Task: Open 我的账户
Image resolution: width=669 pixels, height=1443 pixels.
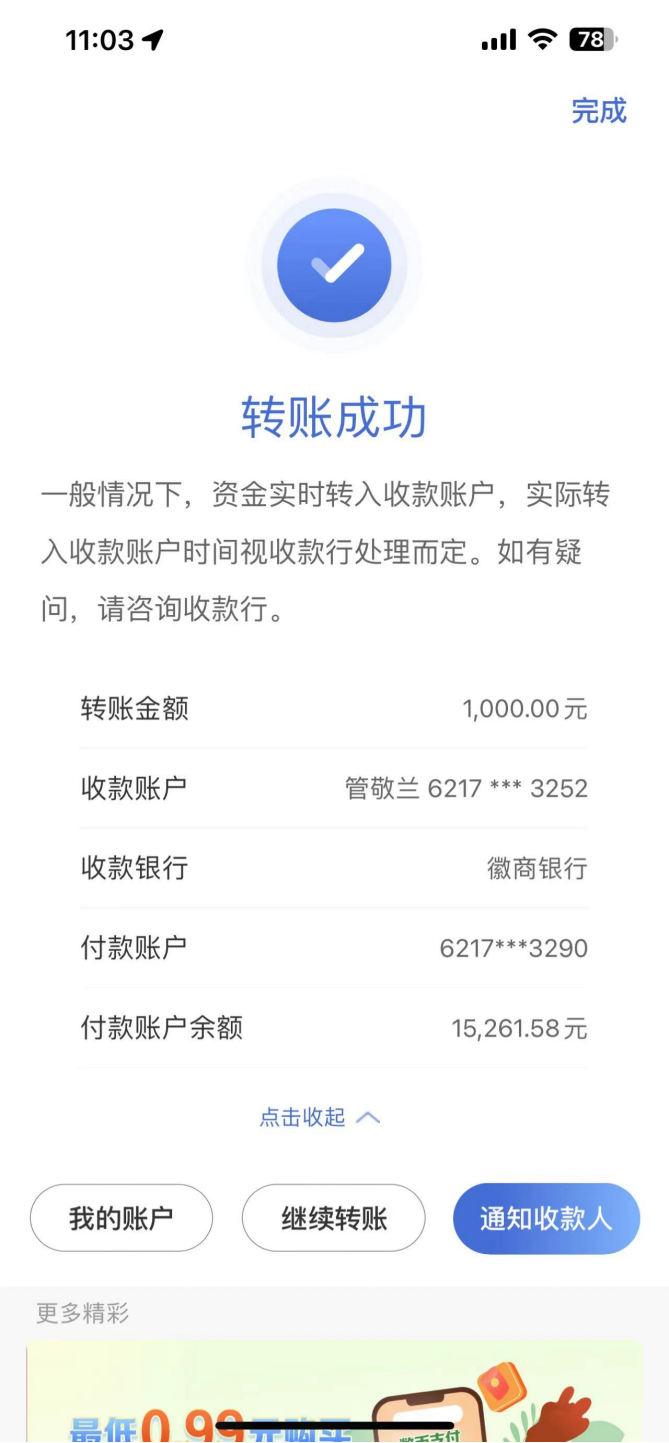Action: pyautogui.click(x=121, y=1218)
